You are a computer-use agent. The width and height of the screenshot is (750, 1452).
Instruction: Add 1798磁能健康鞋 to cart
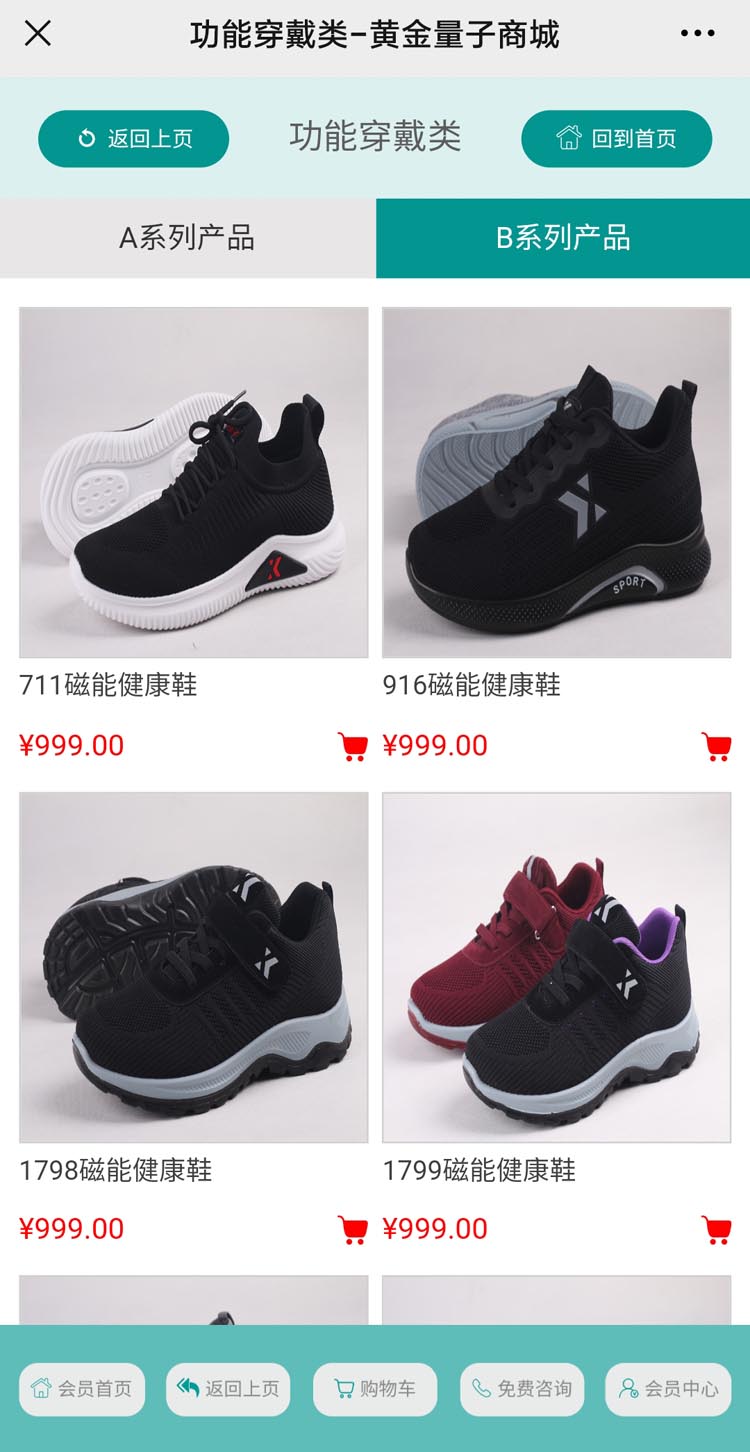pos(352,1229)
